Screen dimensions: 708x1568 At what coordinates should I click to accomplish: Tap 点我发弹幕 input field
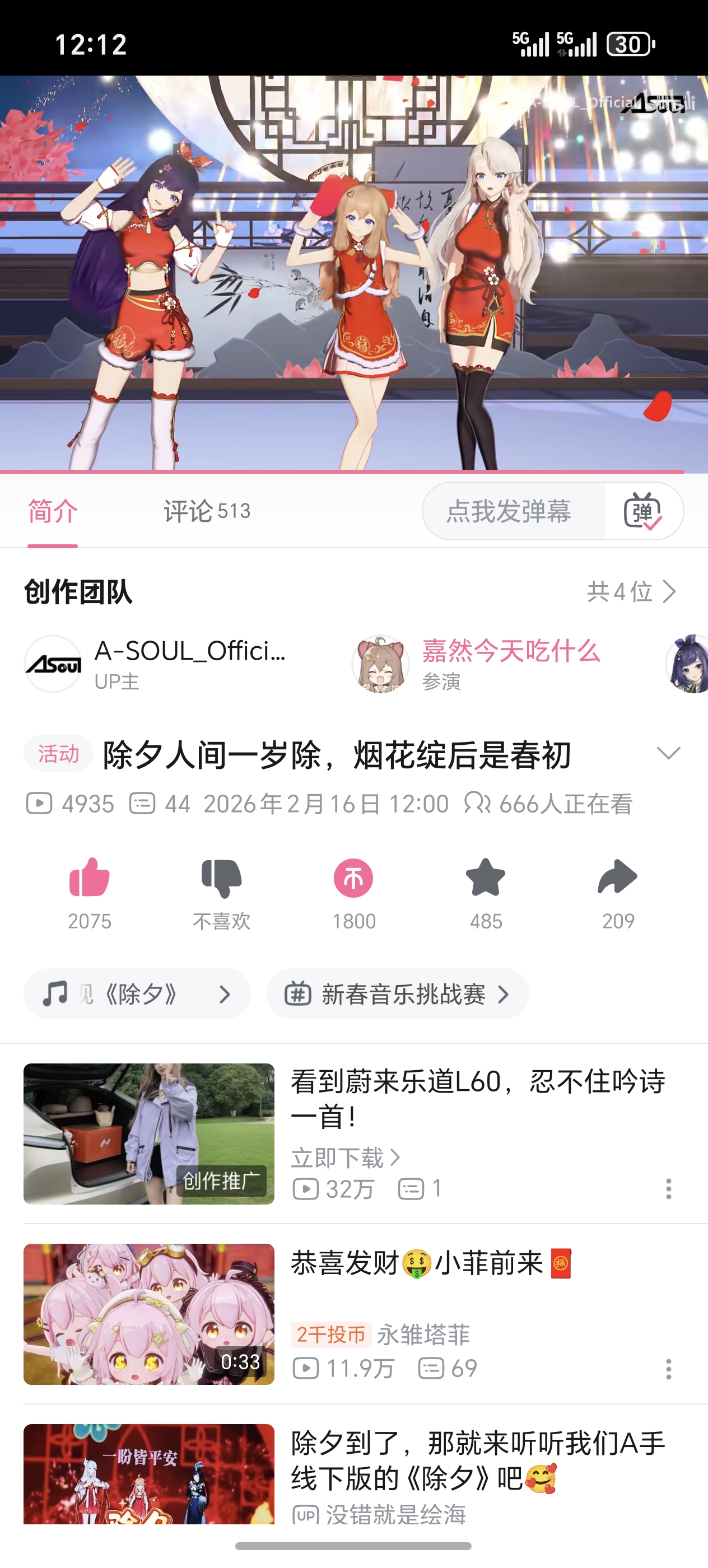coord(509,511)
